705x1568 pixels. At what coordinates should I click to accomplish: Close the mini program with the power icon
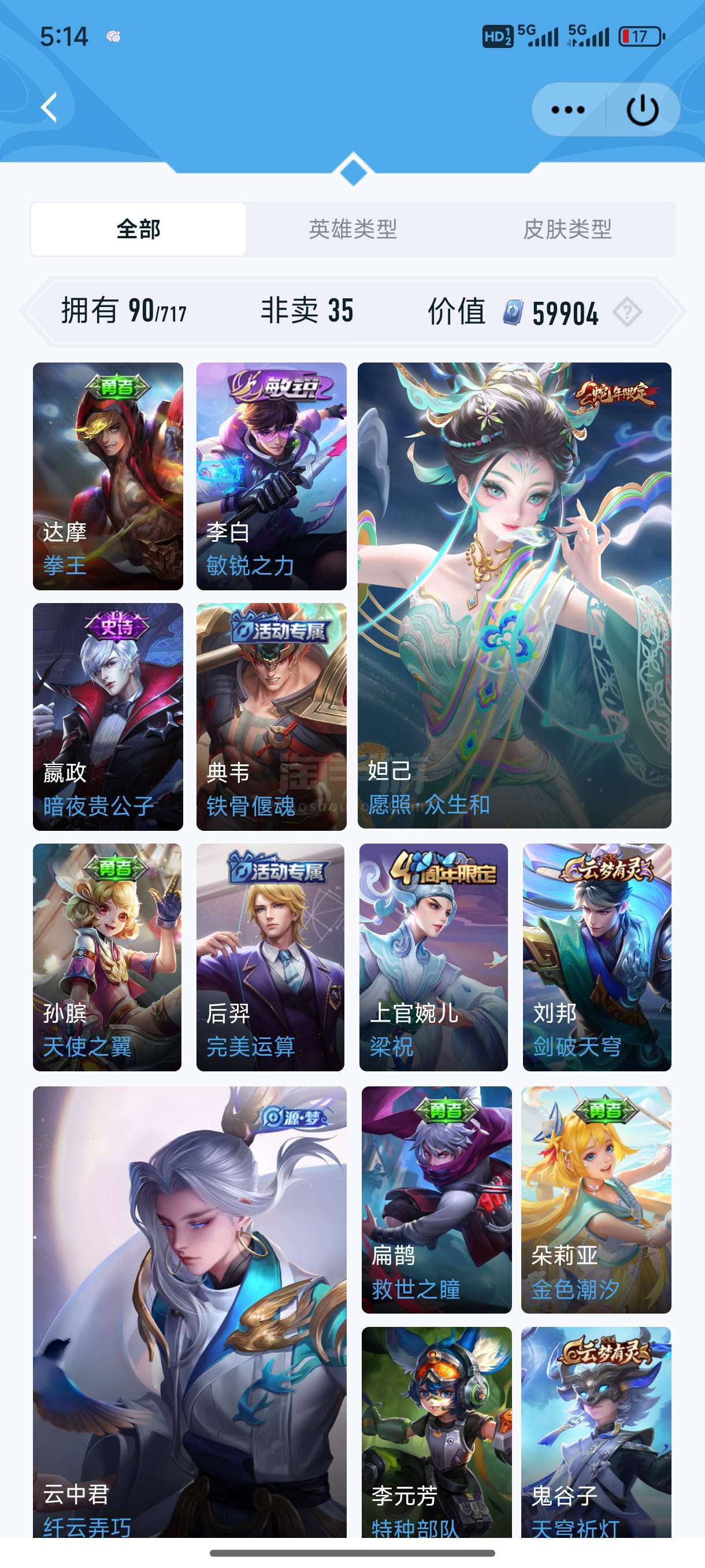[643, 110]
